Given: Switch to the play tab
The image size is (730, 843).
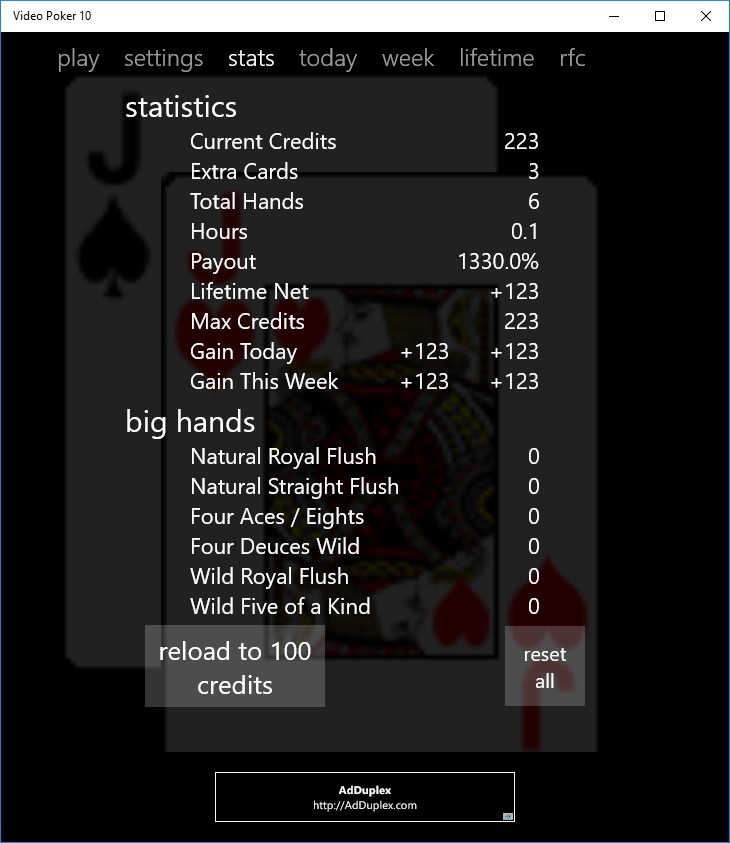Looking at the screenshot, I should click(78, 58).
